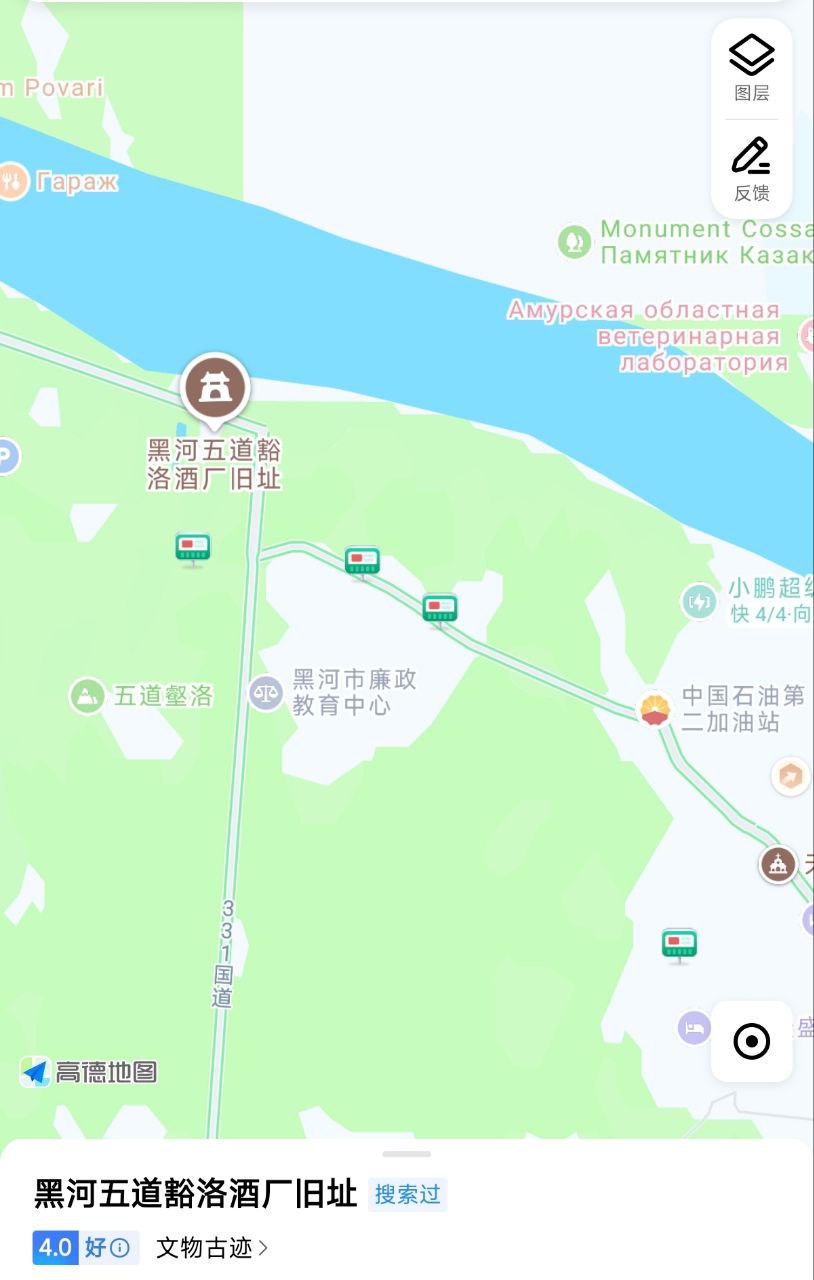Click a green traffic sign marker
Screen dimensions: 814x1280
click(193, 548)
